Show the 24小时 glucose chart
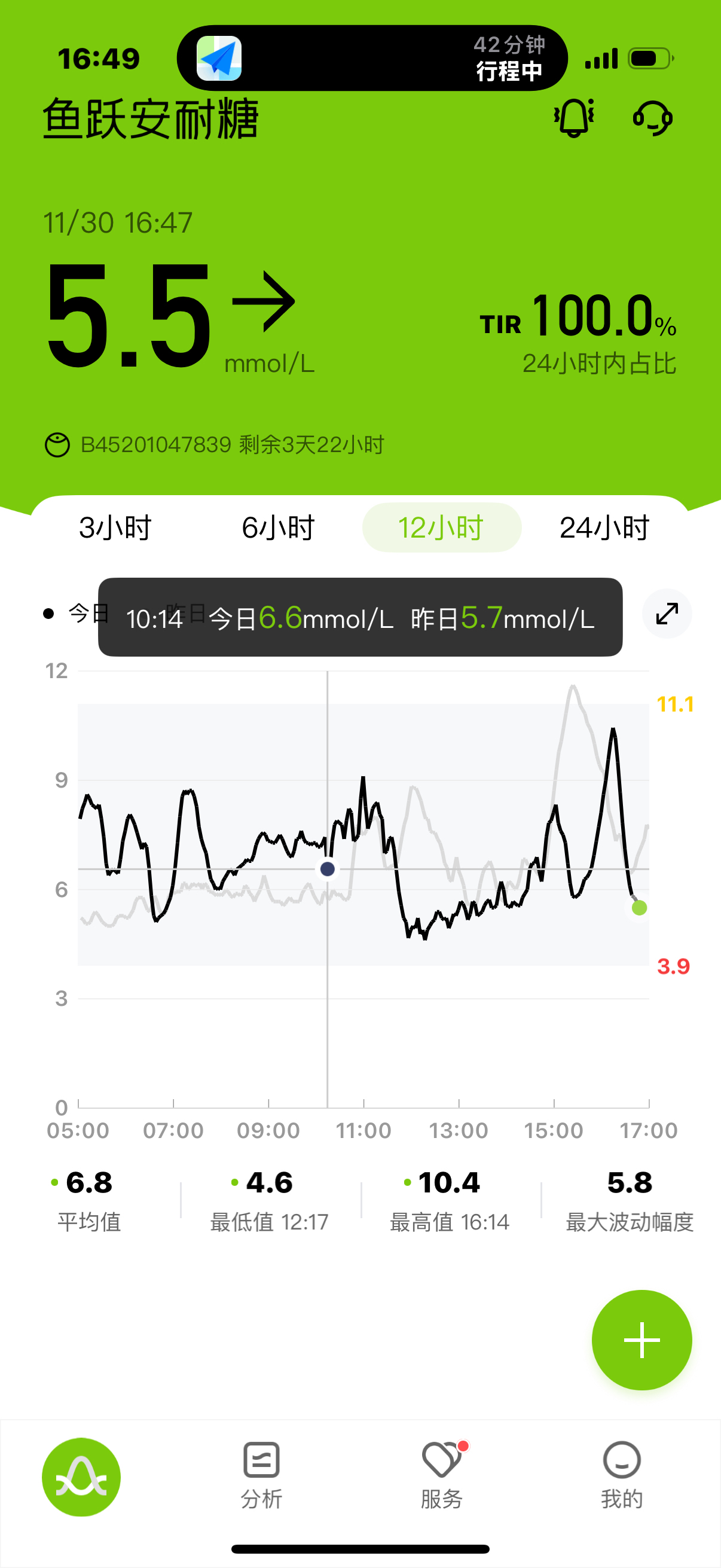 pyautogui.click(x=604, y=527)
